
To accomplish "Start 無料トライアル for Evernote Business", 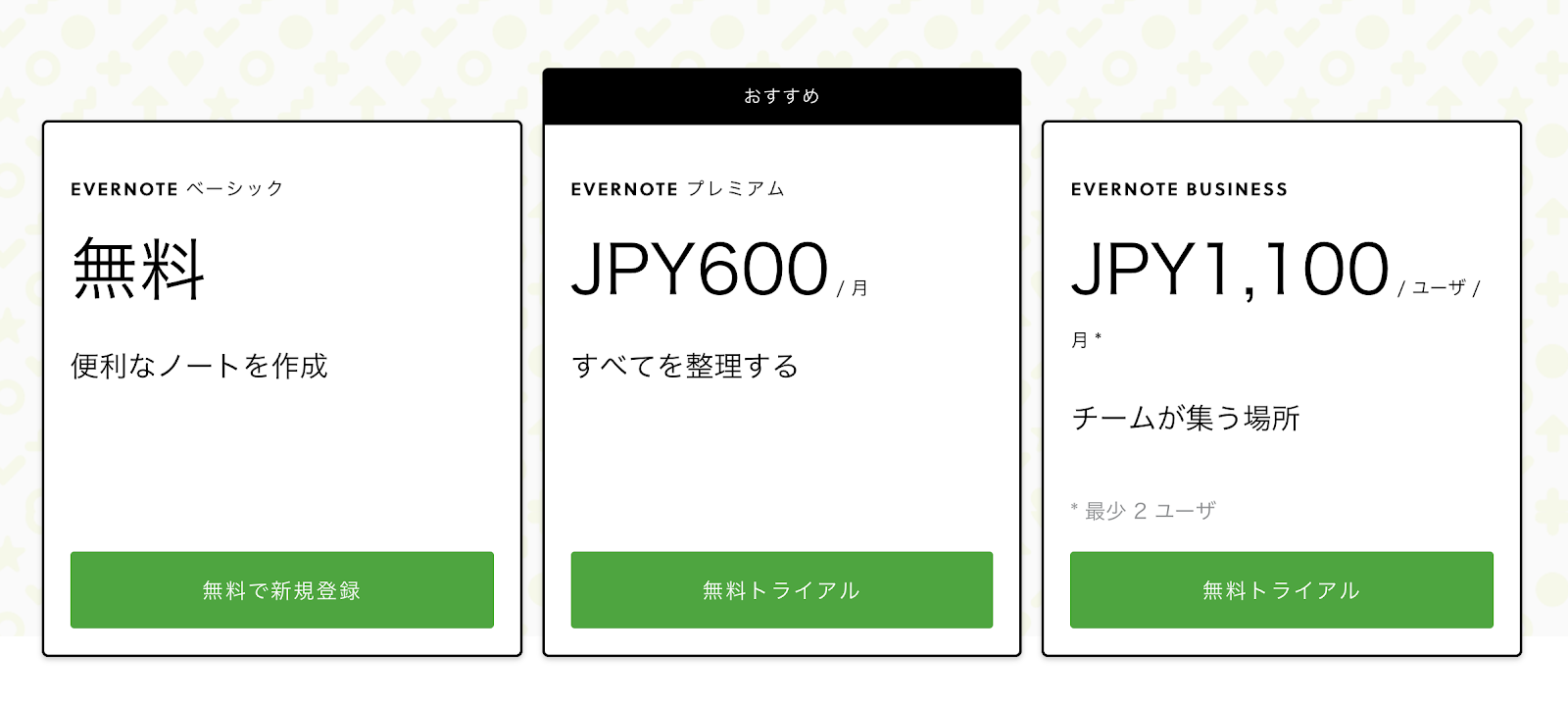I will point(1282,590).
